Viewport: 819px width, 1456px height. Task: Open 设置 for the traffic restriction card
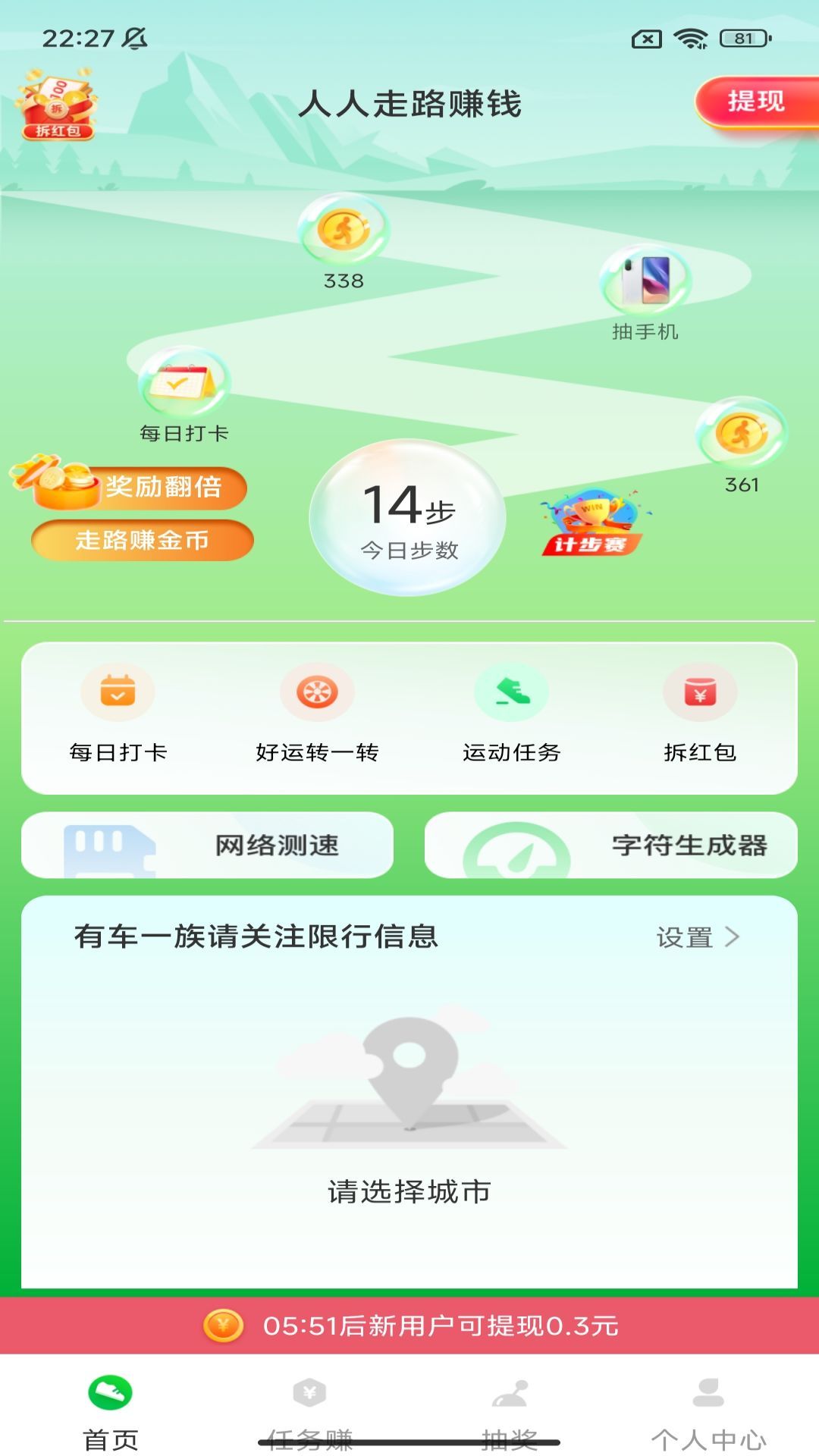pyautogui.click(x=698, y=937)
